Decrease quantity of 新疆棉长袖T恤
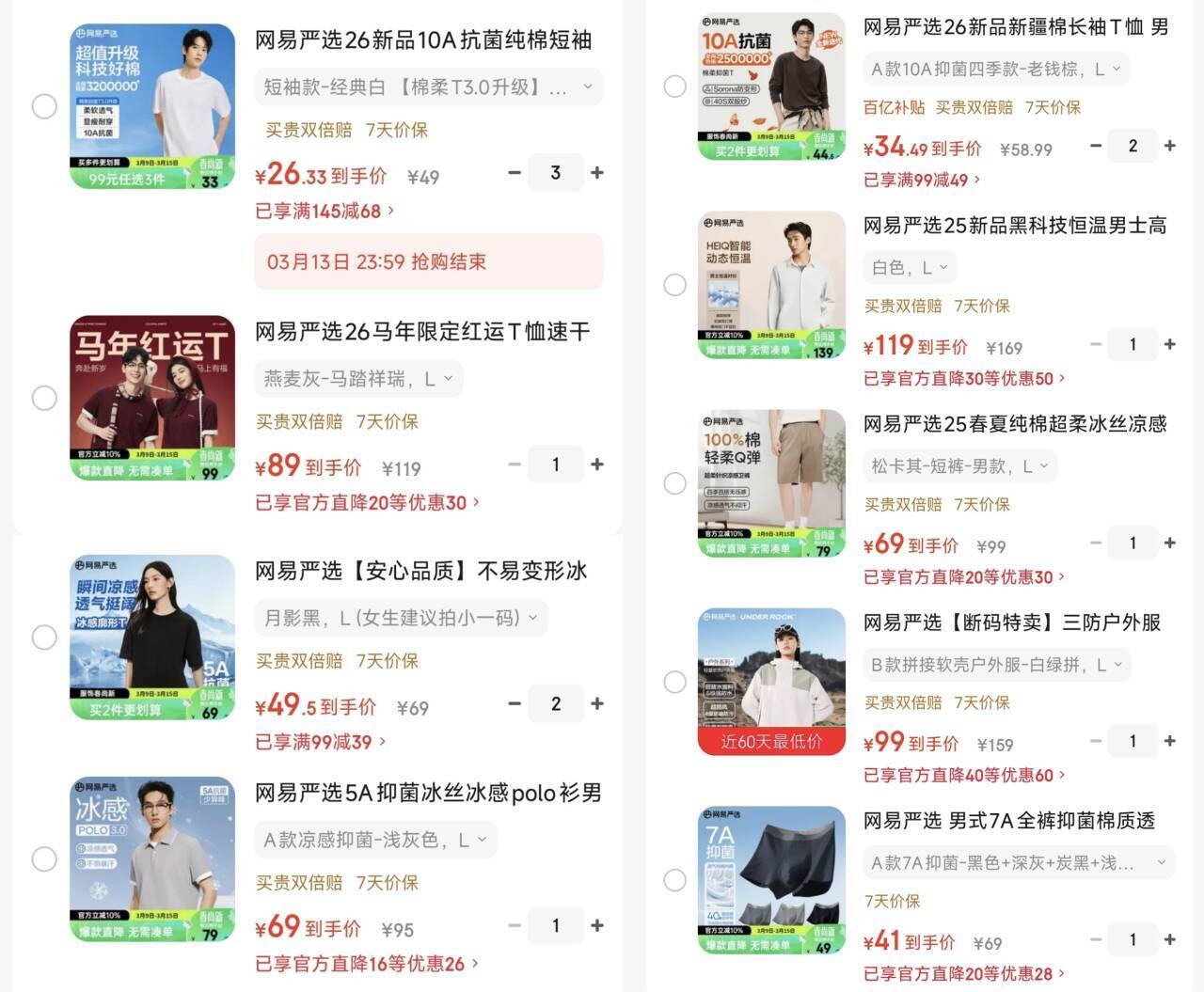This screenshot has width=1204, height=992. (x=1096, y=146)
